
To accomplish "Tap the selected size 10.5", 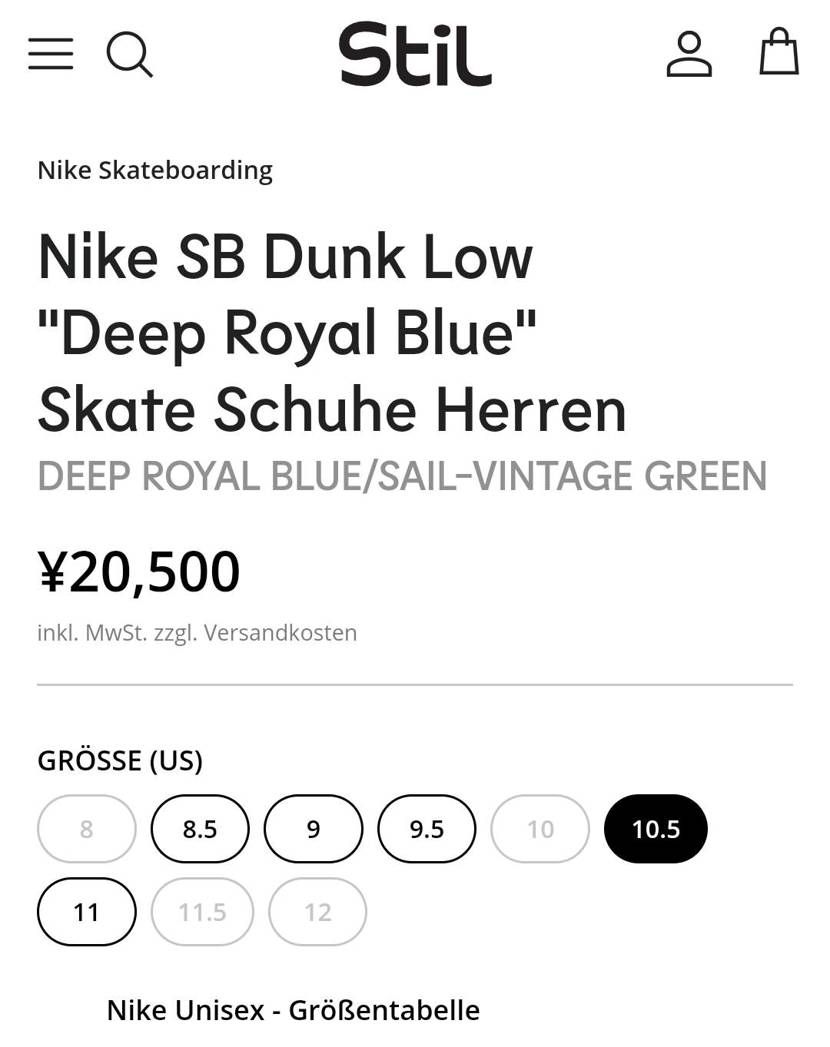I will coord(656,829).
